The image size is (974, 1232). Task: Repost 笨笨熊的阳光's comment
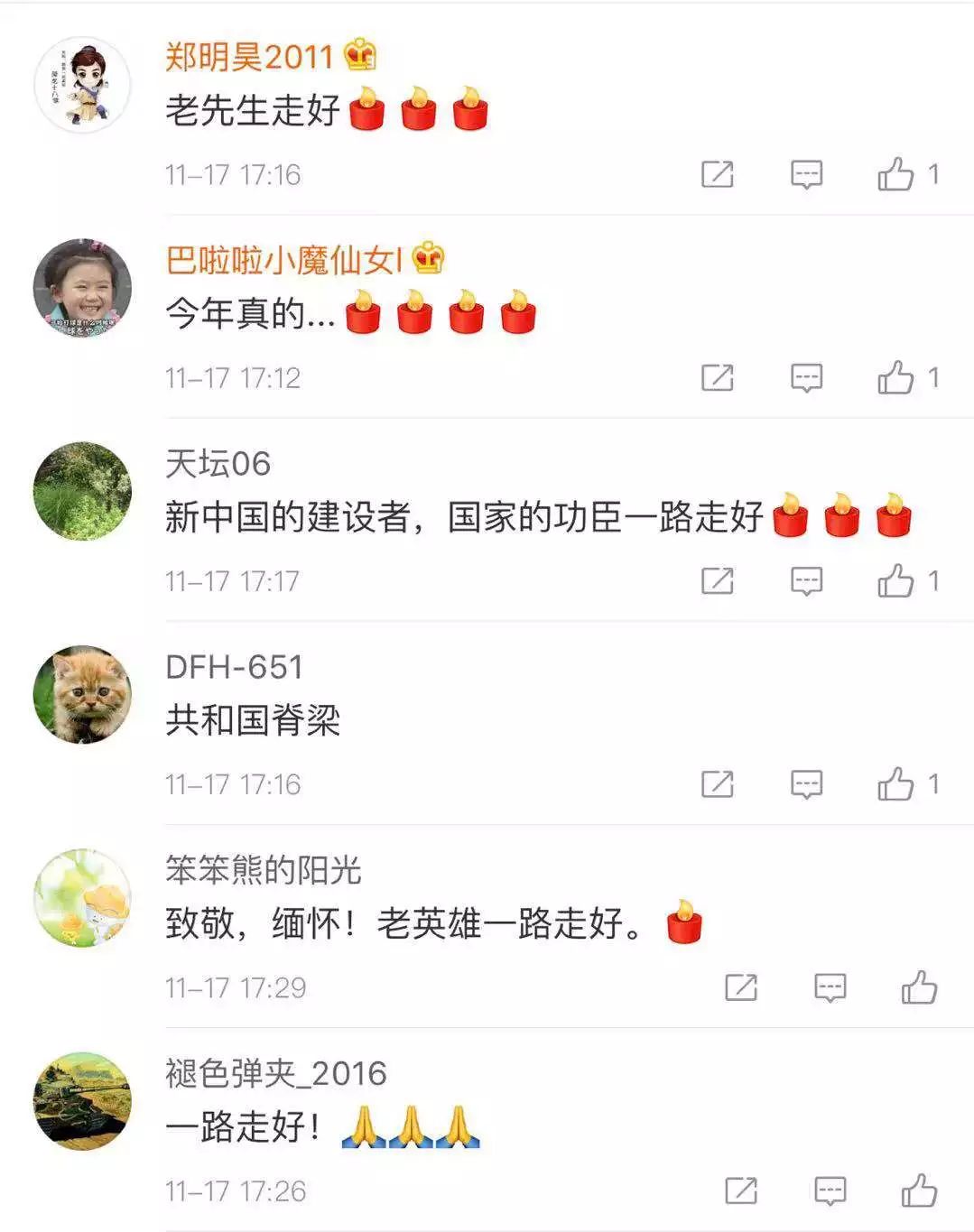pos(741,987)
